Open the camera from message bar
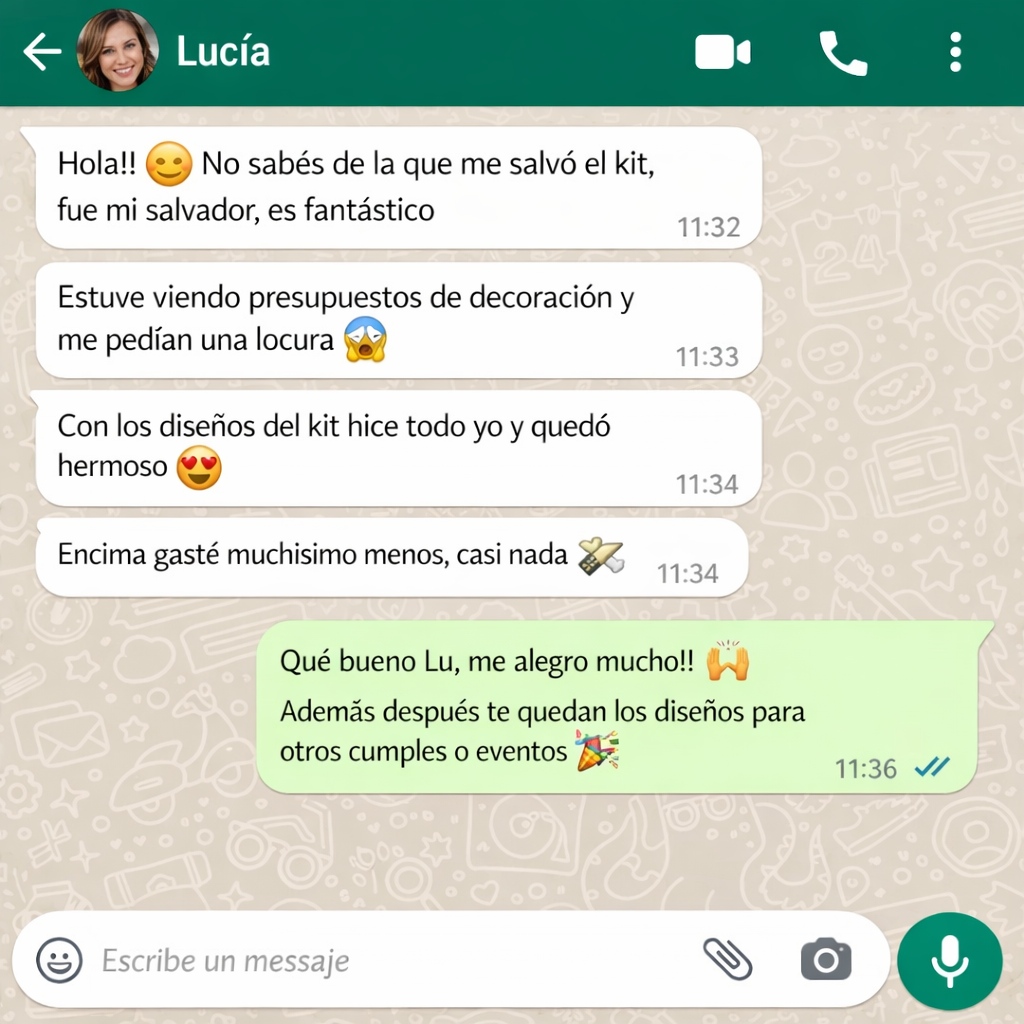 (826, 961)
